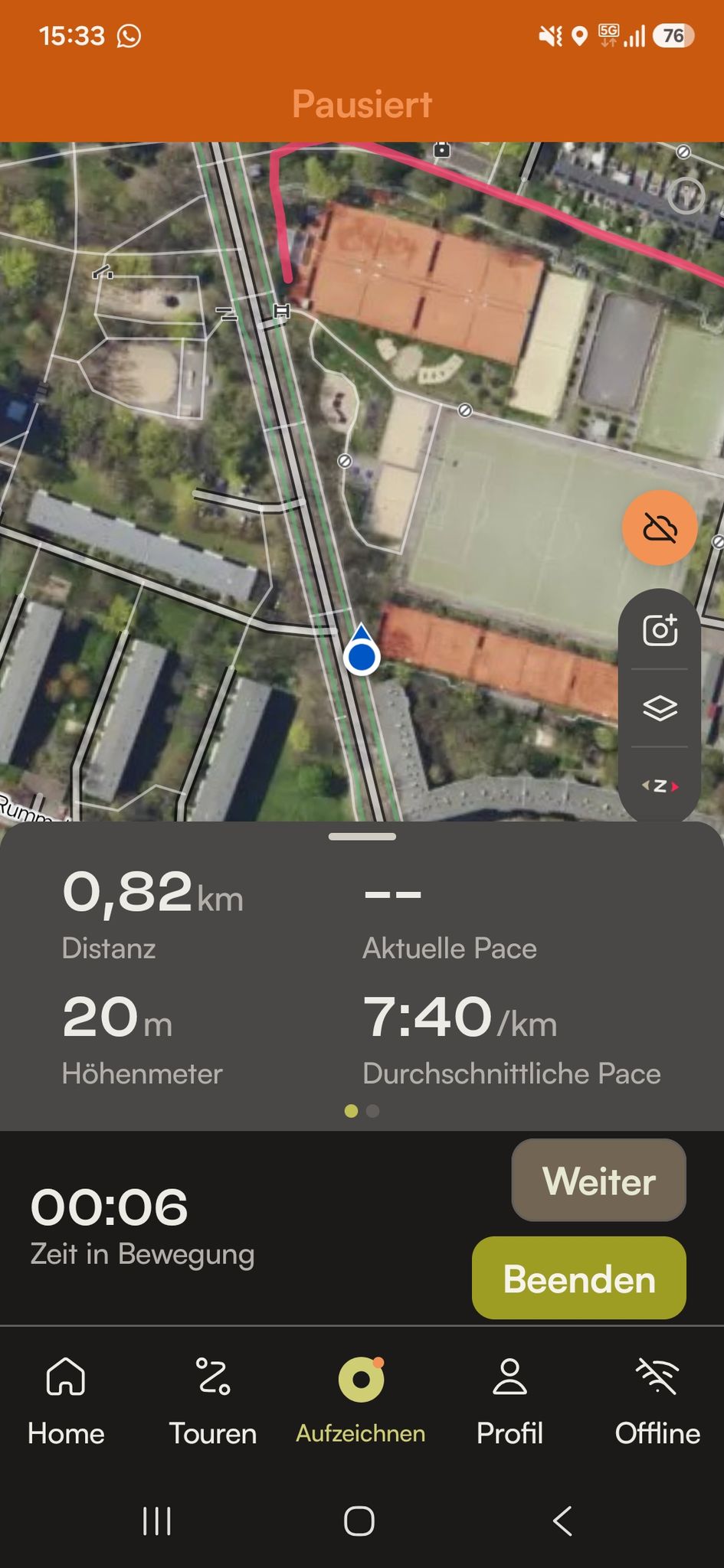
Task: Tap the Z map orientation button
Action: (660, 786)
